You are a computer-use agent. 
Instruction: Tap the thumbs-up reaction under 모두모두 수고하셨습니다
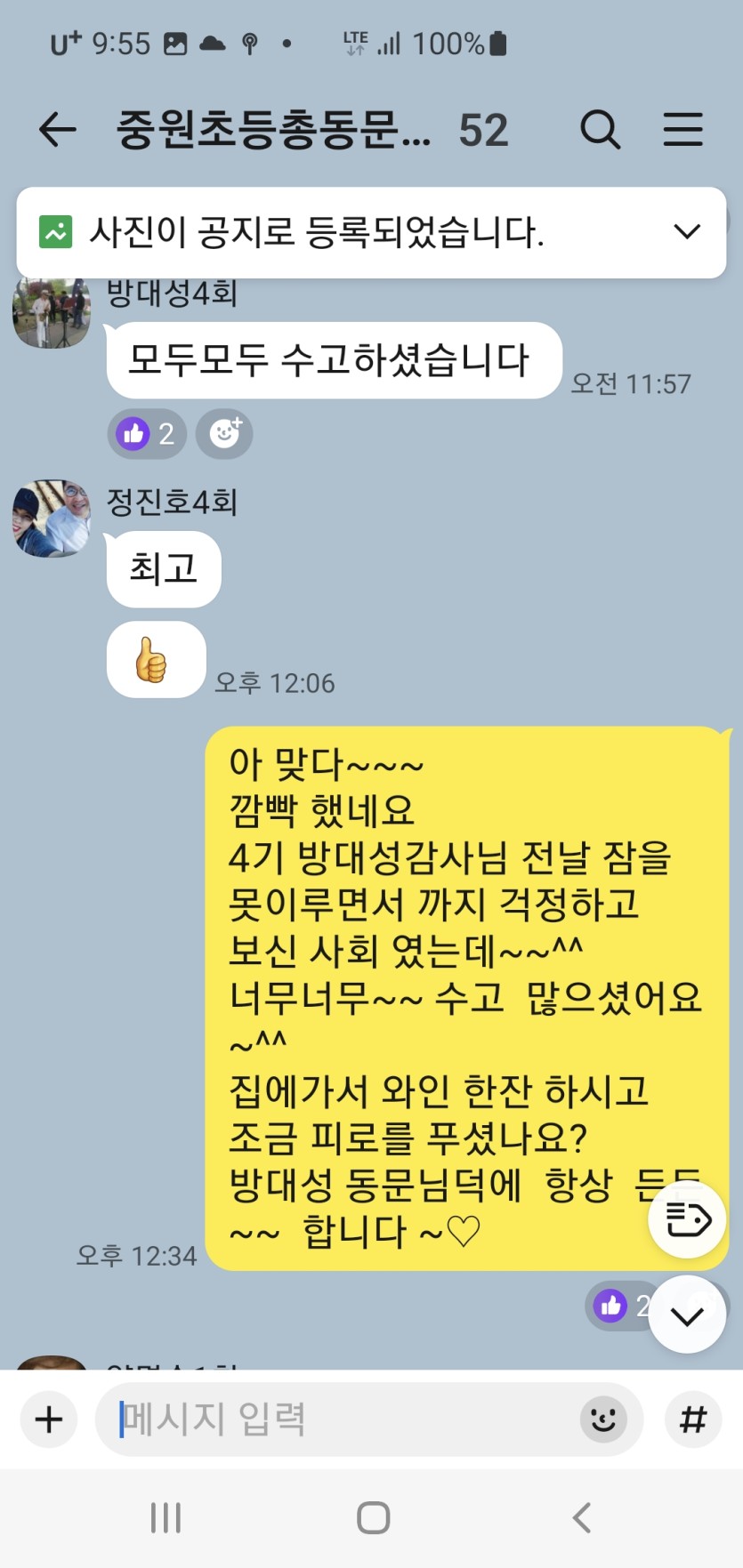tap(147, 434)
